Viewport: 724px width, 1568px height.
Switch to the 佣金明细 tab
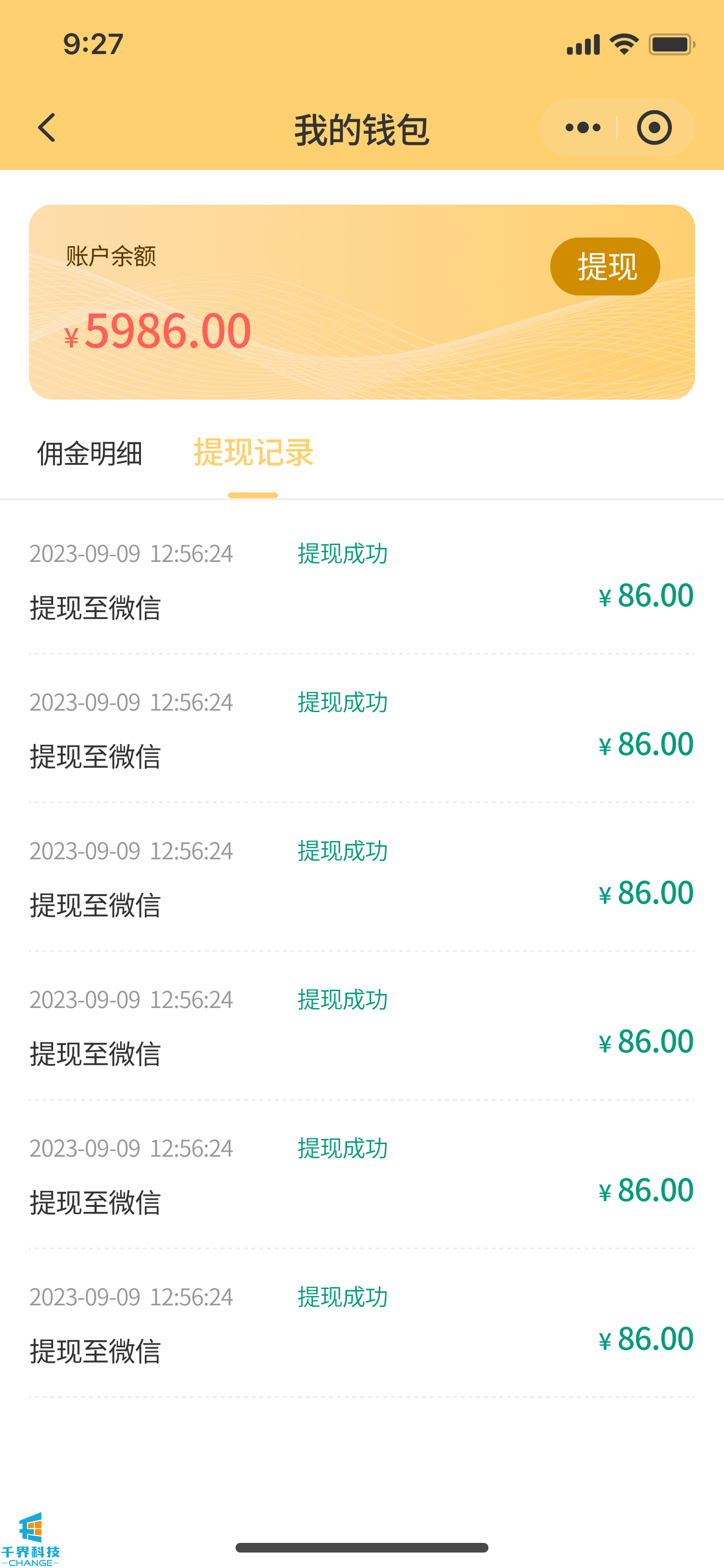(89, 453)
